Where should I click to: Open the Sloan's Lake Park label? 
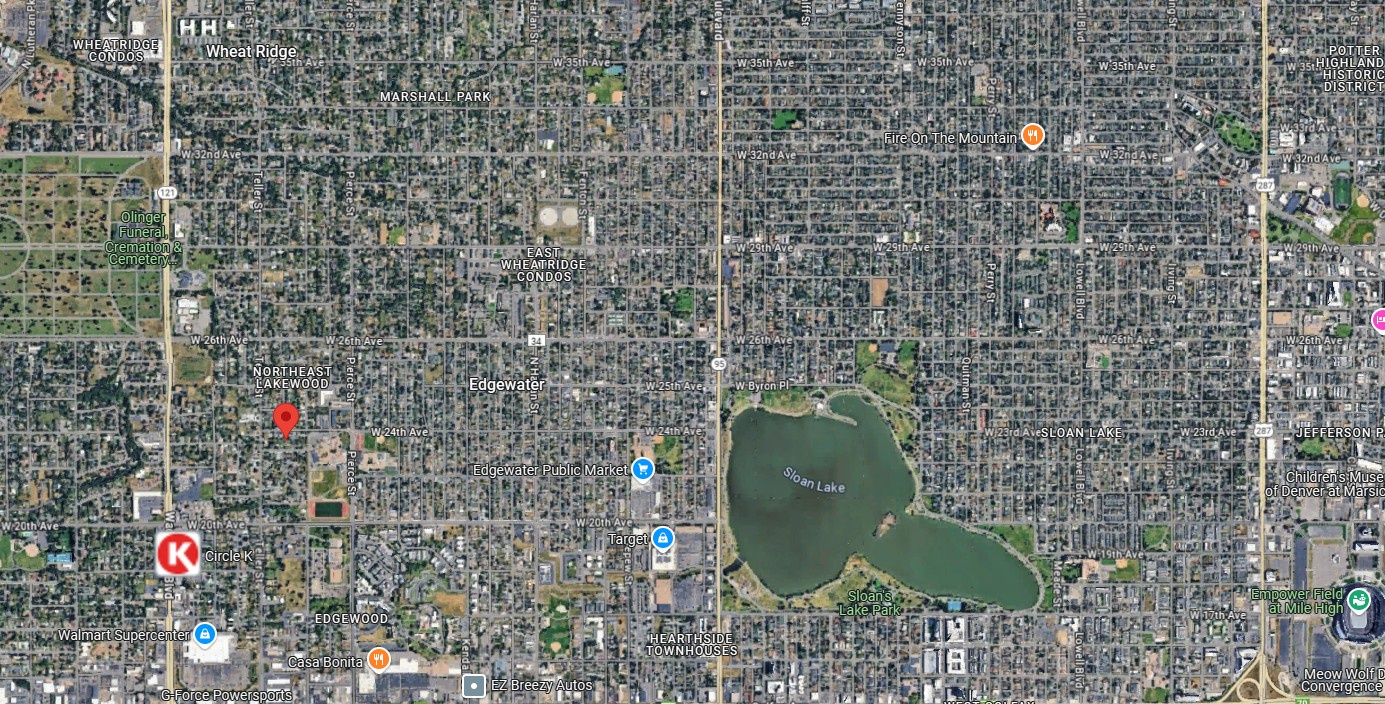click(869, 603)
